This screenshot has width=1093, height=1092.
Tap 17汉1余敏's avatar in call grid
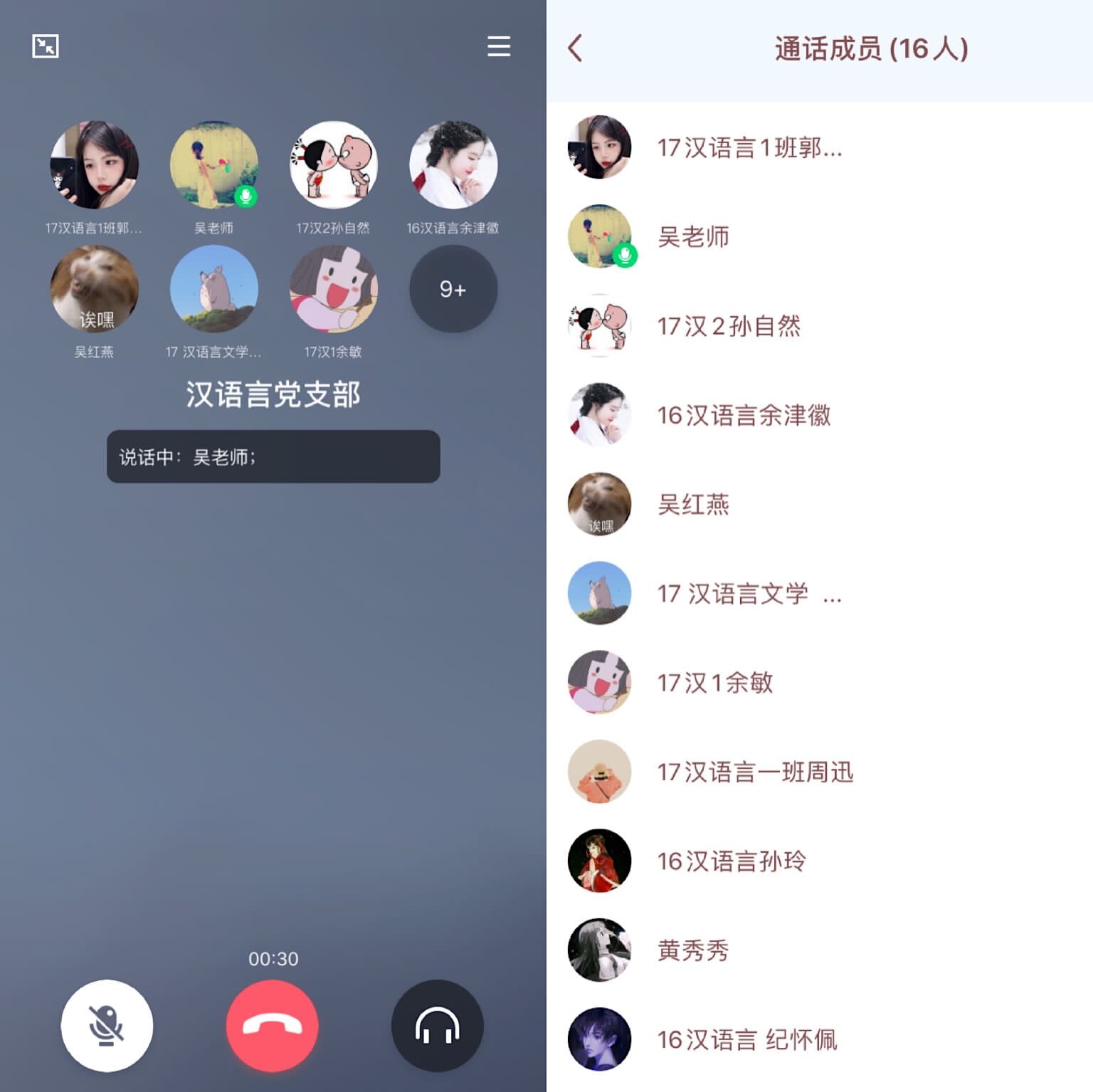333,289
